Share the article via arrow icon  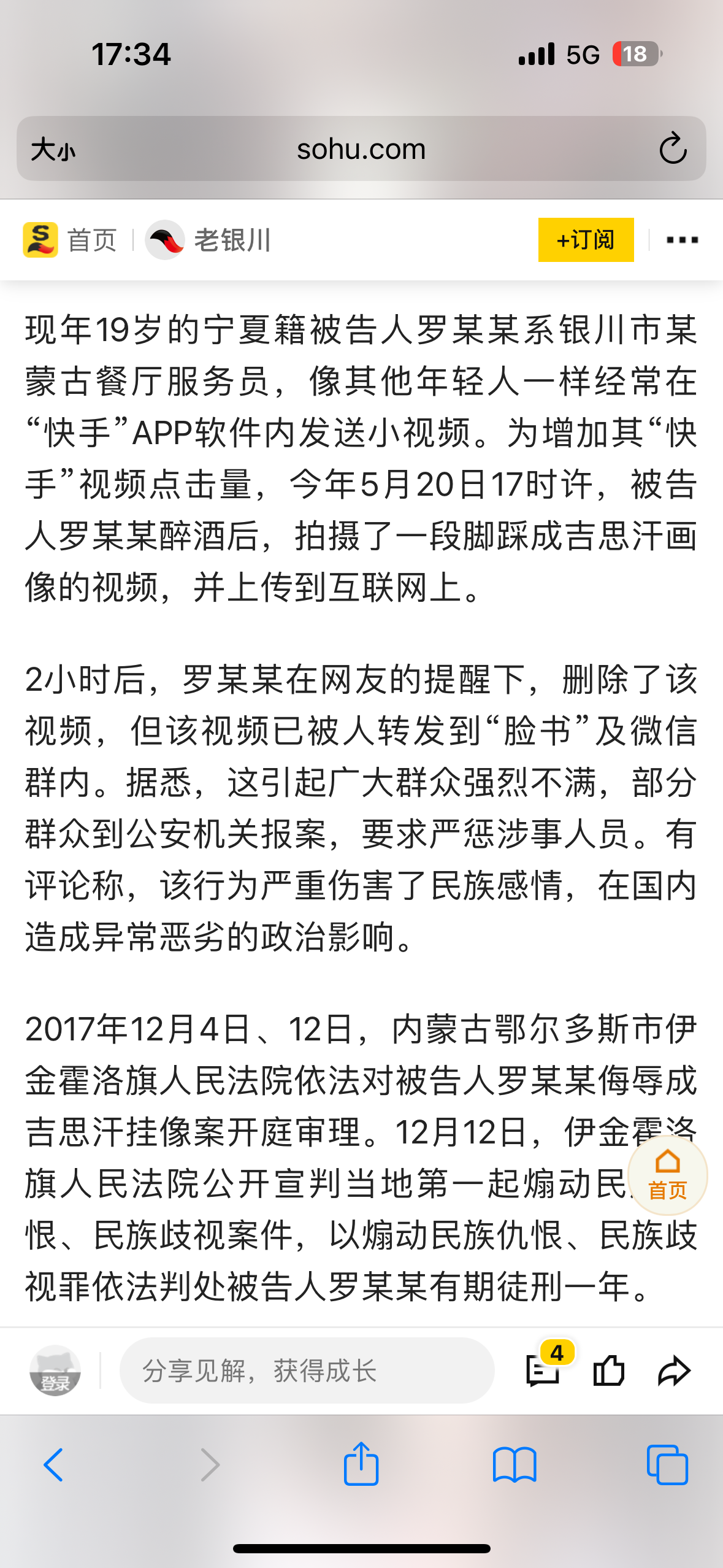pos(674,1370)
